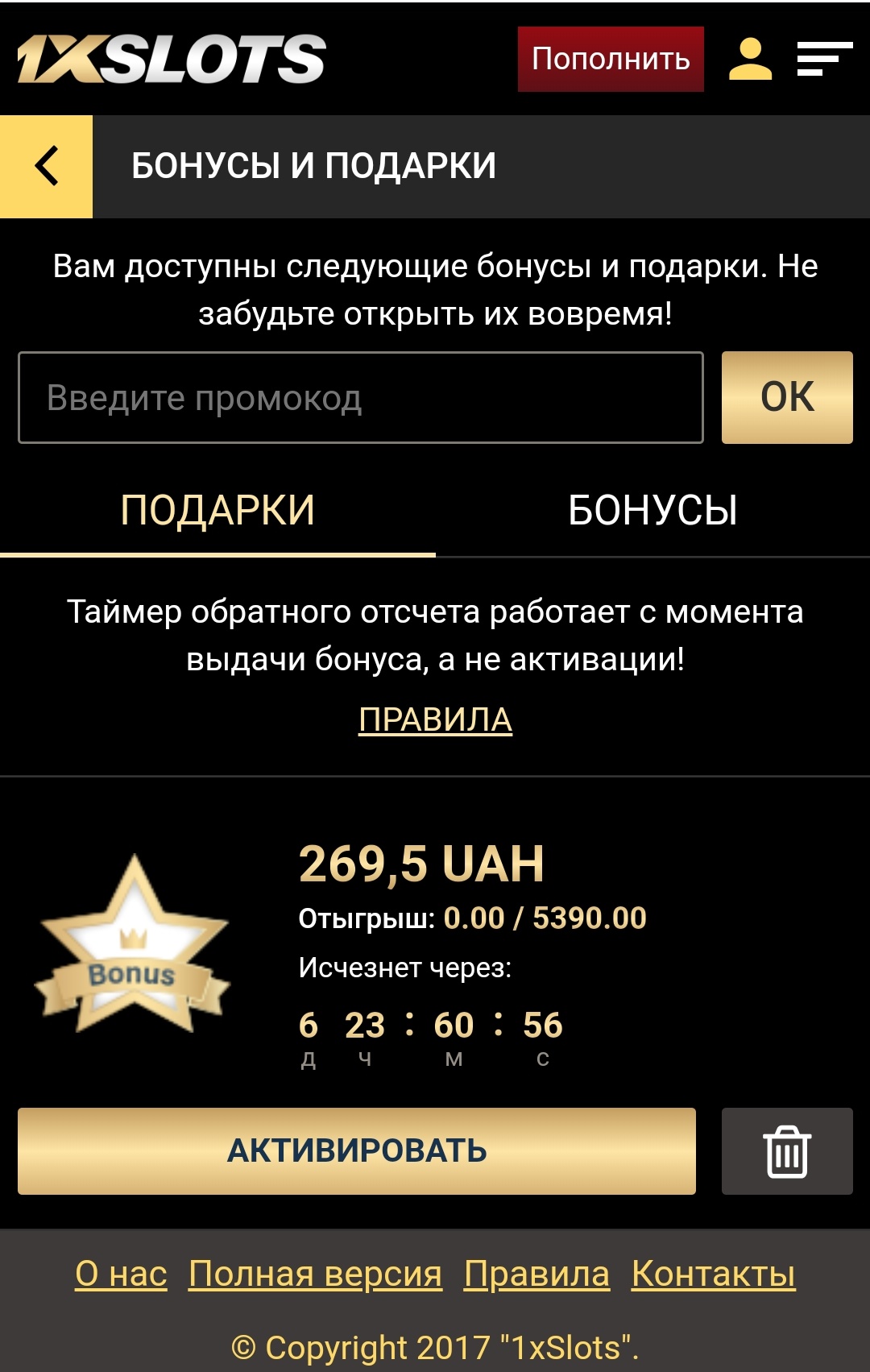Switch to the БОНУСЫ tab
Screen dimensions: 870x1372
[x=652, y=510]
